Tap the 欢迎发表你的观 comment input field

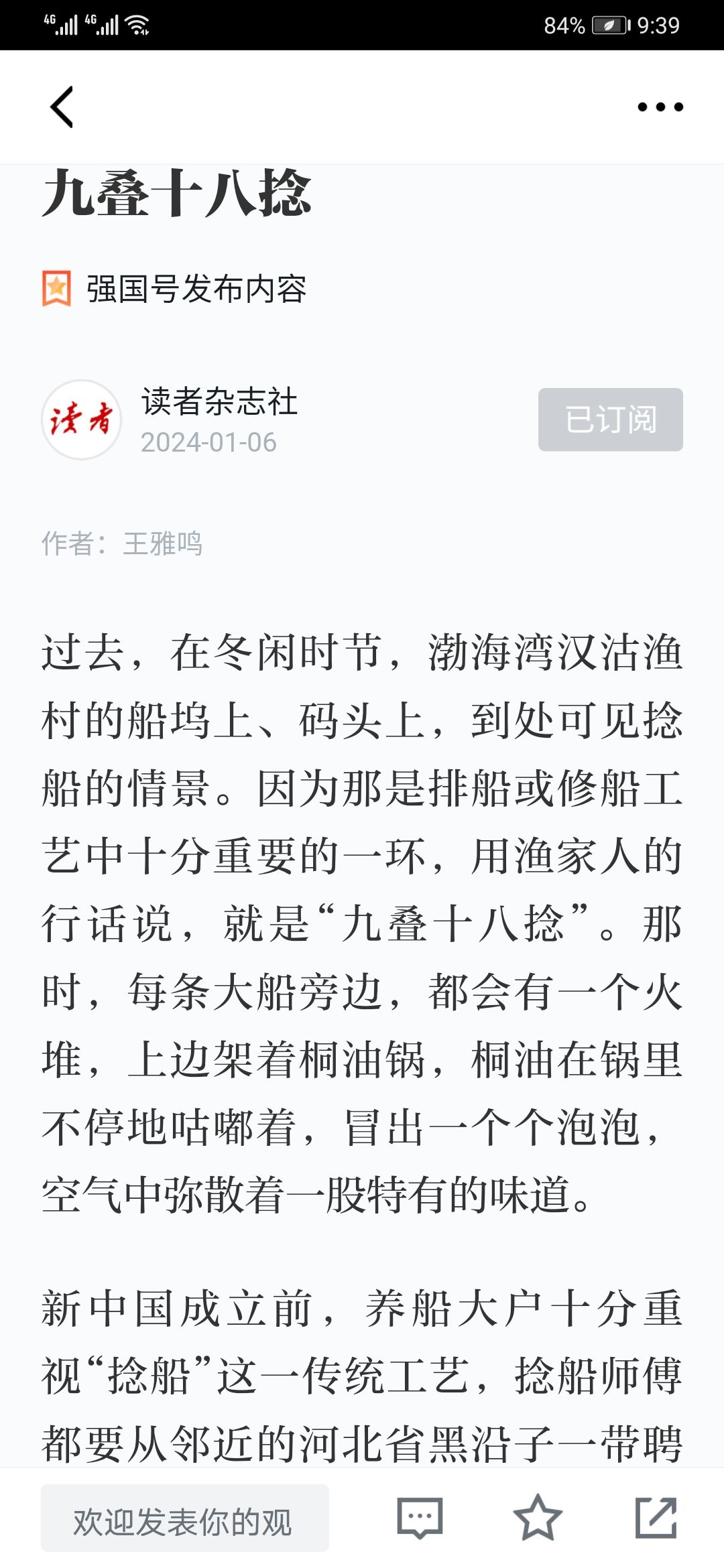point(185,1518)
